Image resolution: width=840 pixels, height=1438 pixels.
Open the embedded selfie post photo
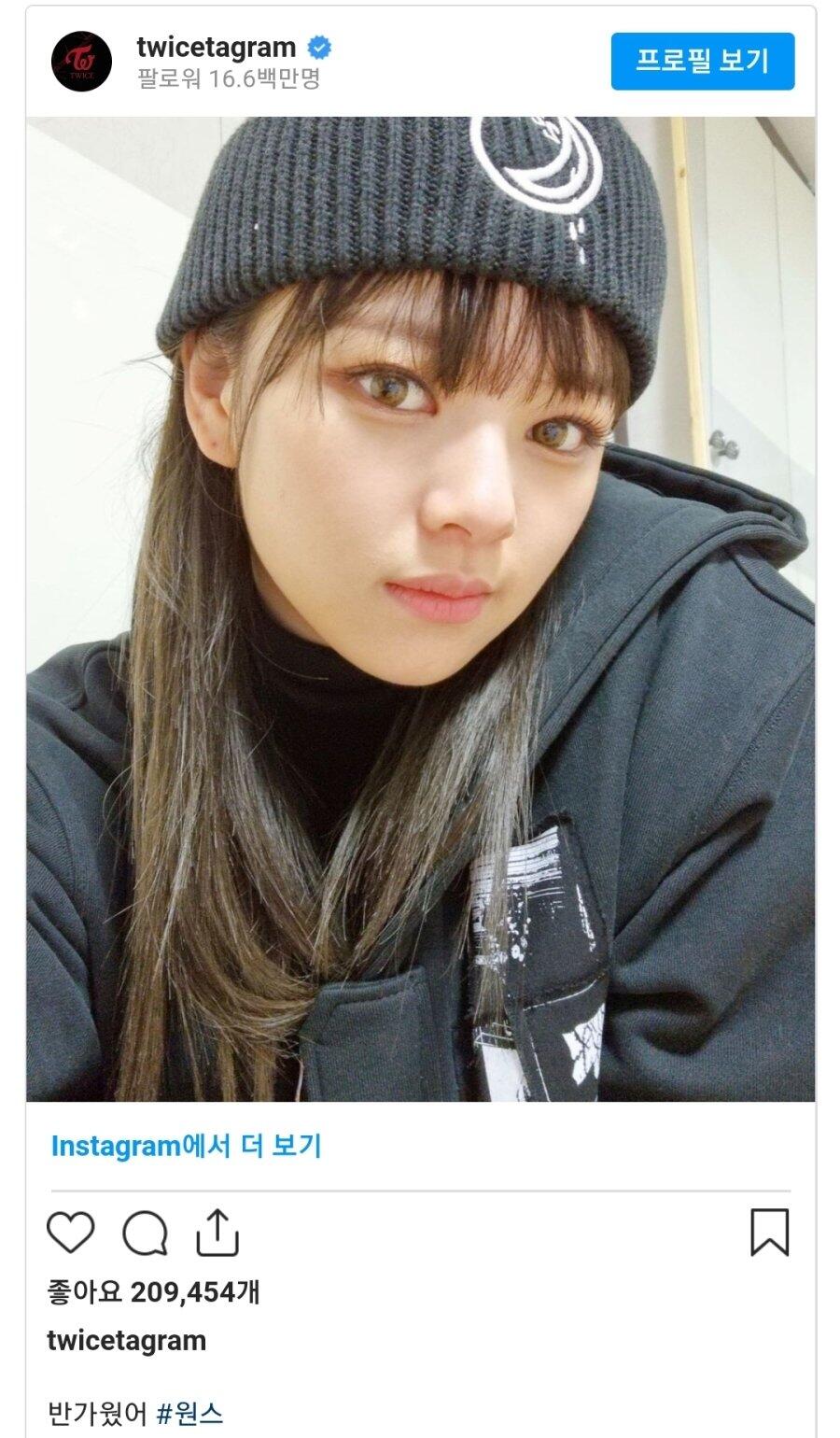tap(420, 609)
